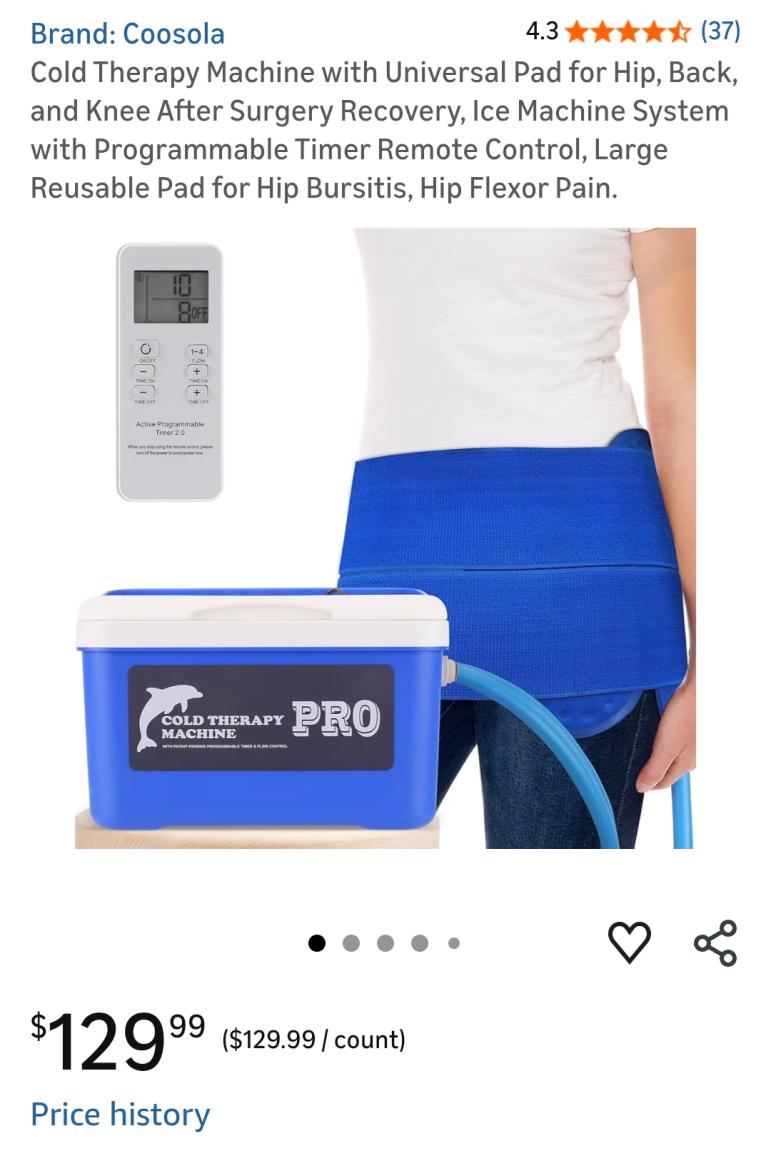This screenshot has width=771, height=1151.
Task: Open Price history
Action: coord(120,1114)
